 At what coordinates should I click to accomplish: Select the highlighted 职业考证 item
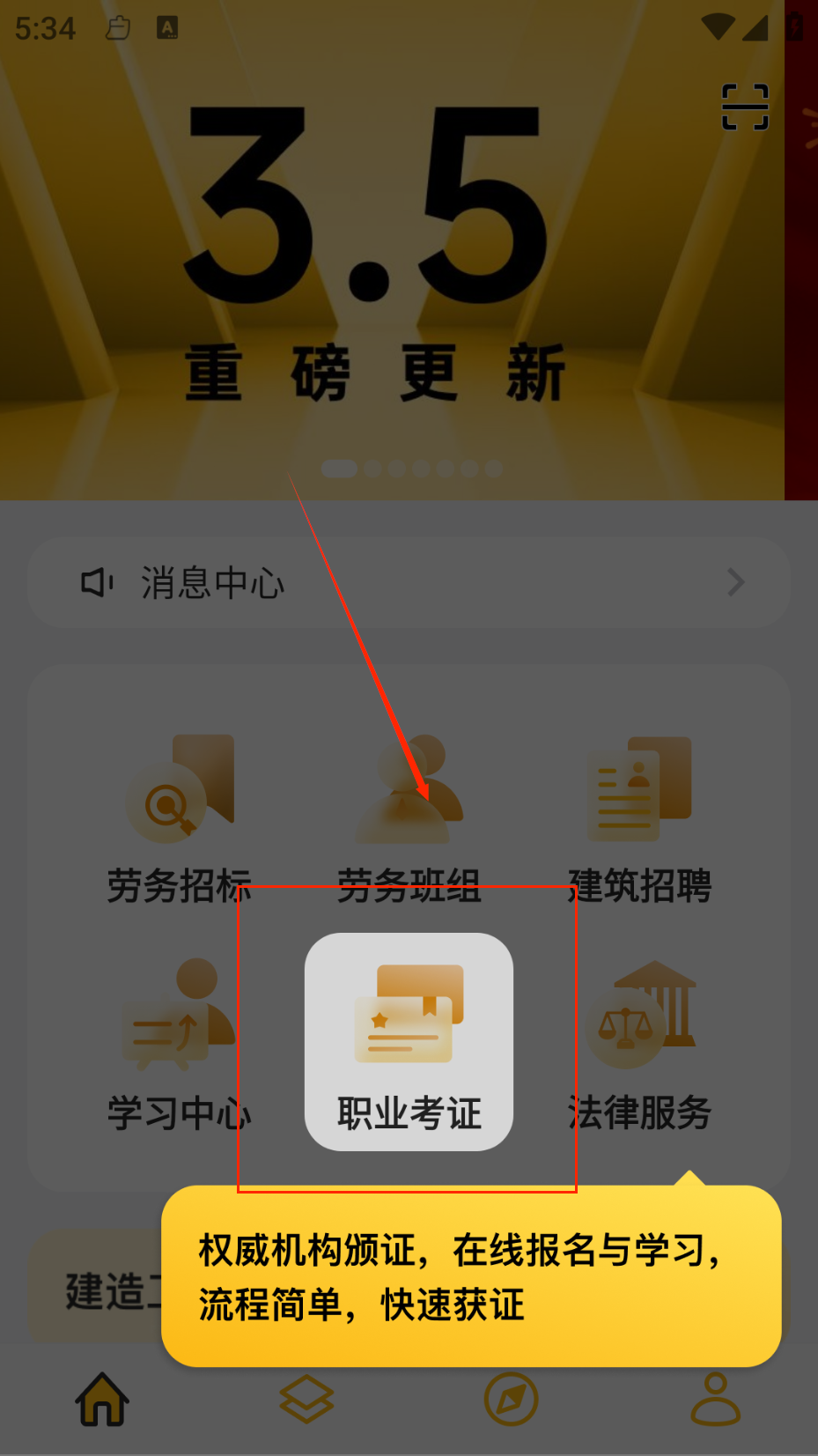coord(409,1042)
